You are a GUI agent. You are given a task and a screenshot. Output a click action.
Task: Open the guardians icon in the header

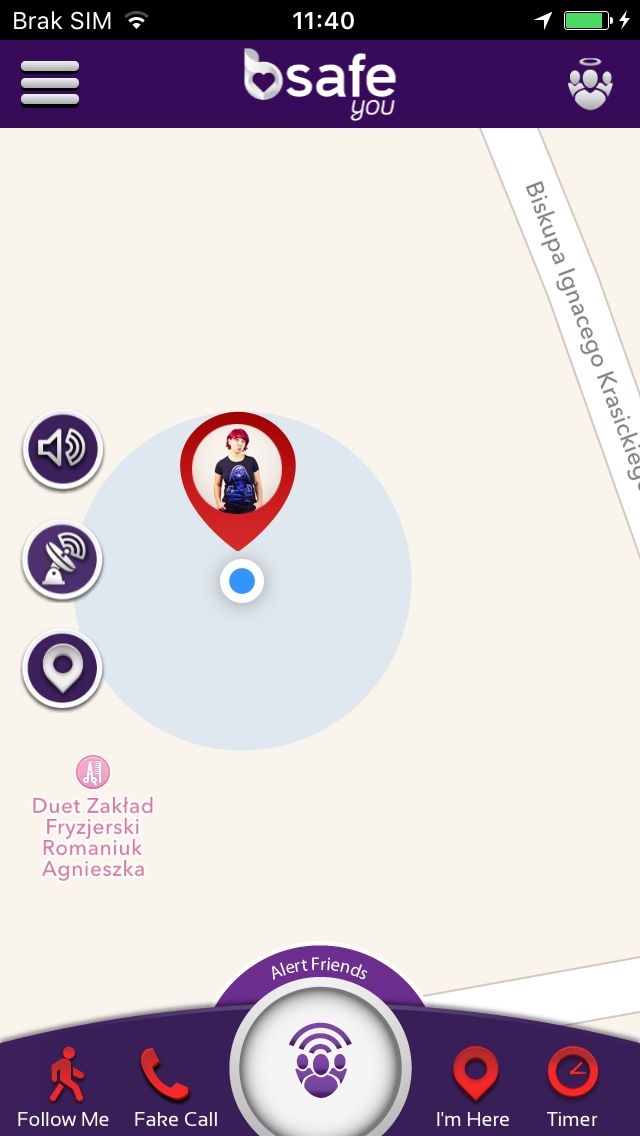[590, 84]
